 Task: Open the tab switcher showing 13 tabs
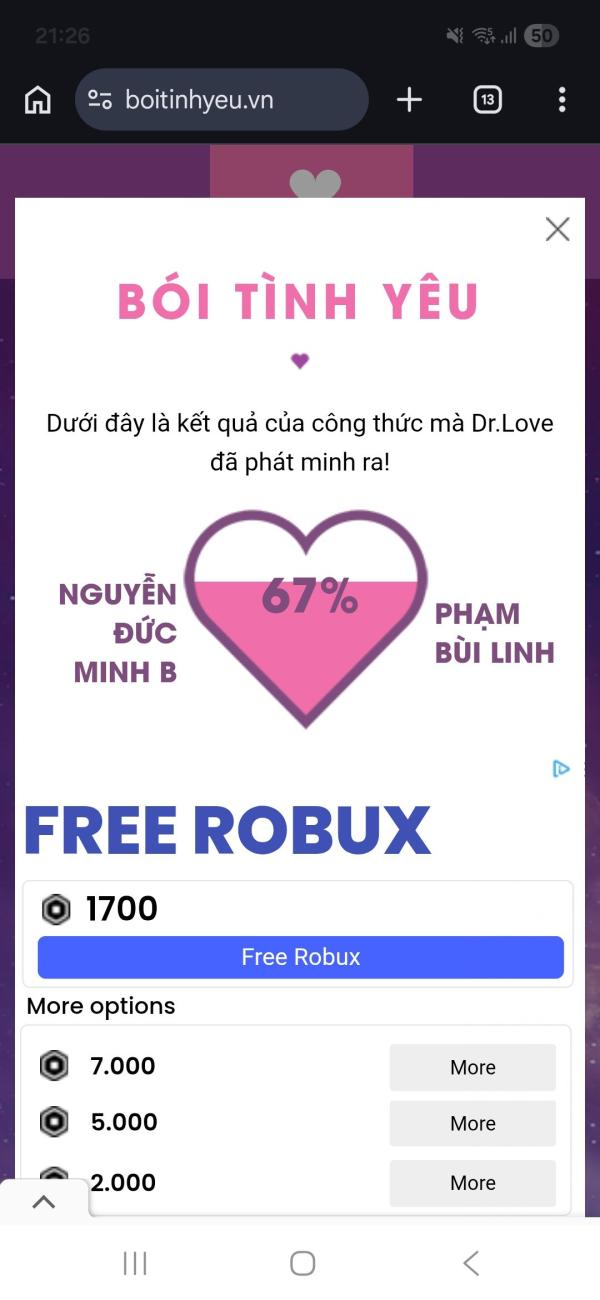tap(487, 99)
